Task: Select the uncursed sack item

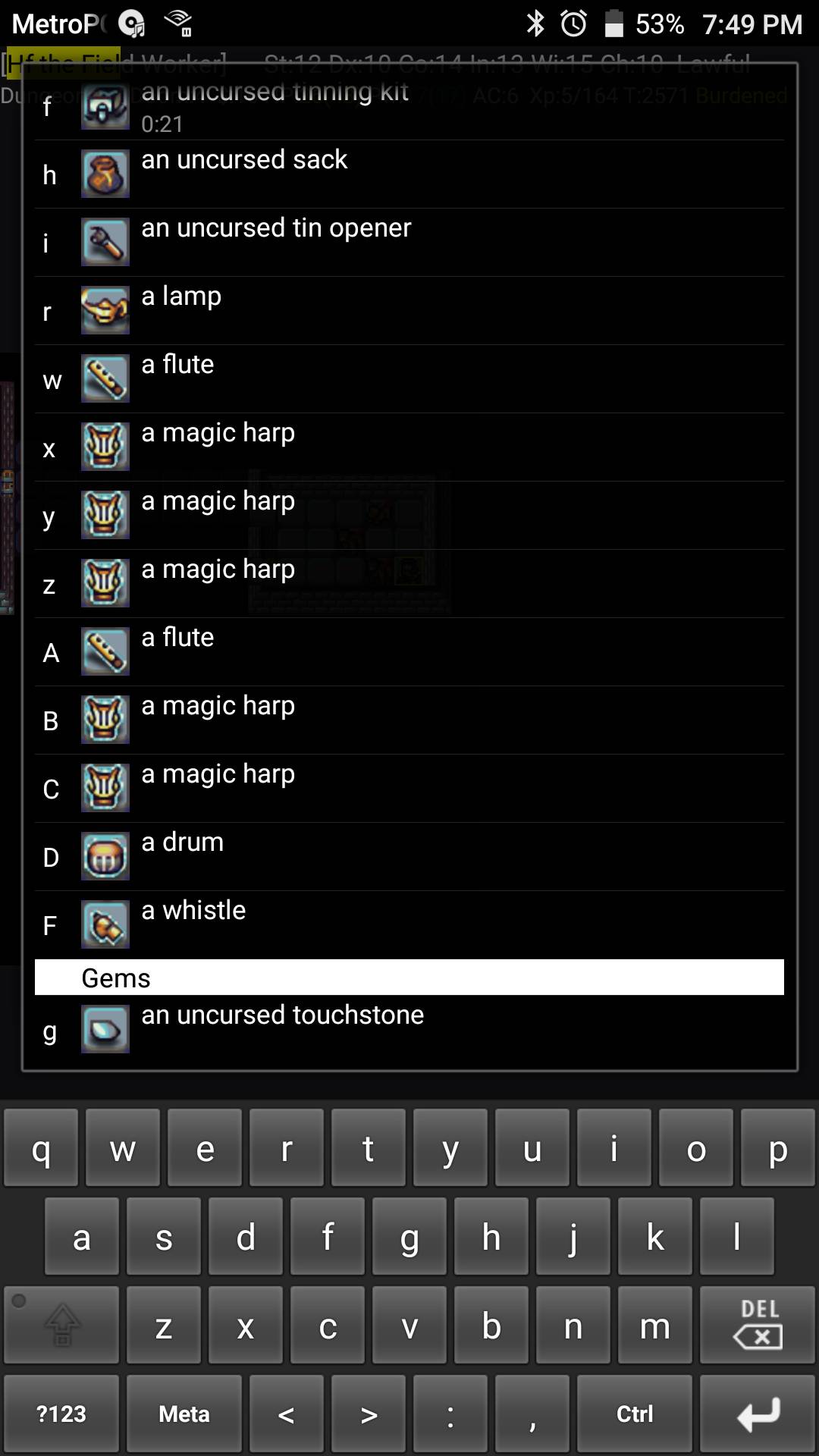Action: coord(409,174)
